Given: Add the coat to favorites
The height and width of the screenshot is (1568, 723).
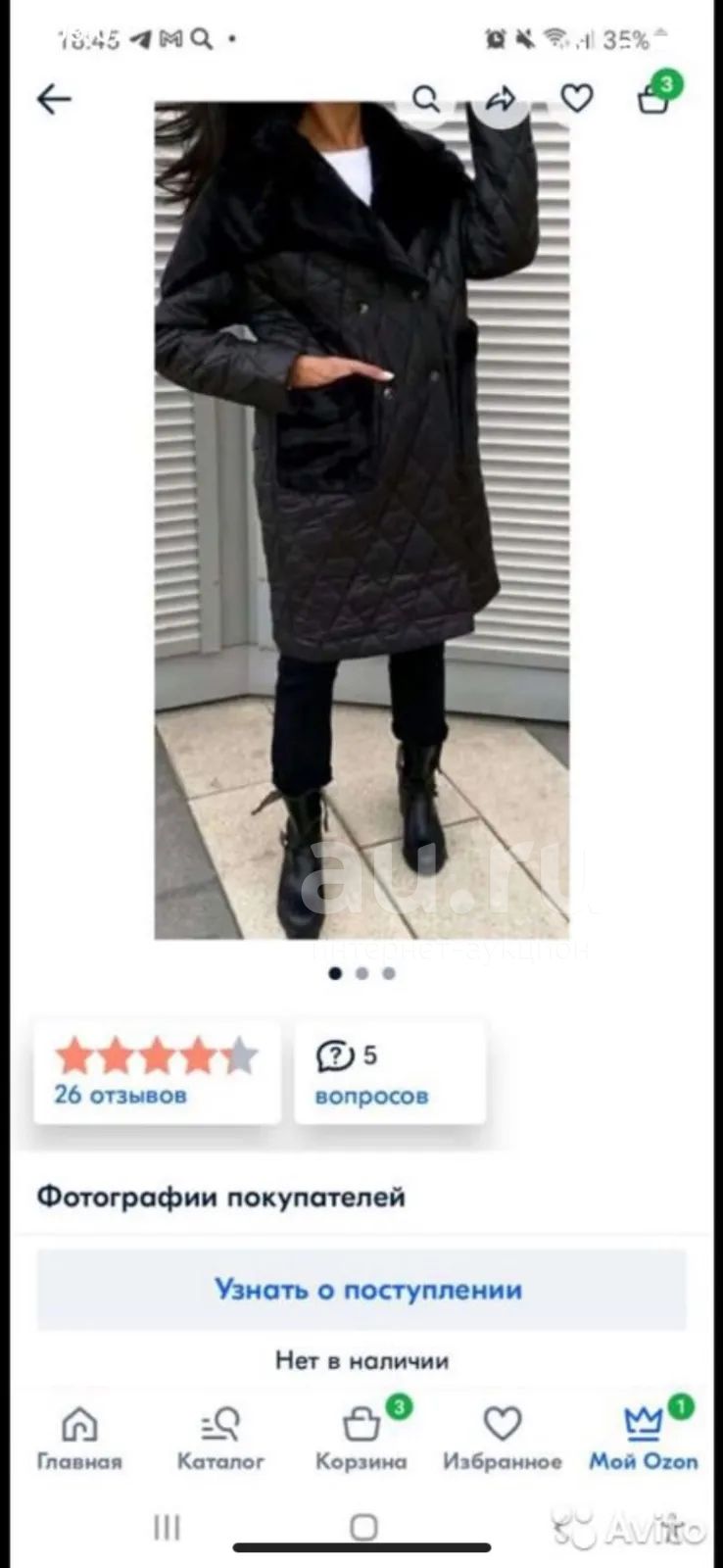Looking at the screenshot, I should click(577, 98).
